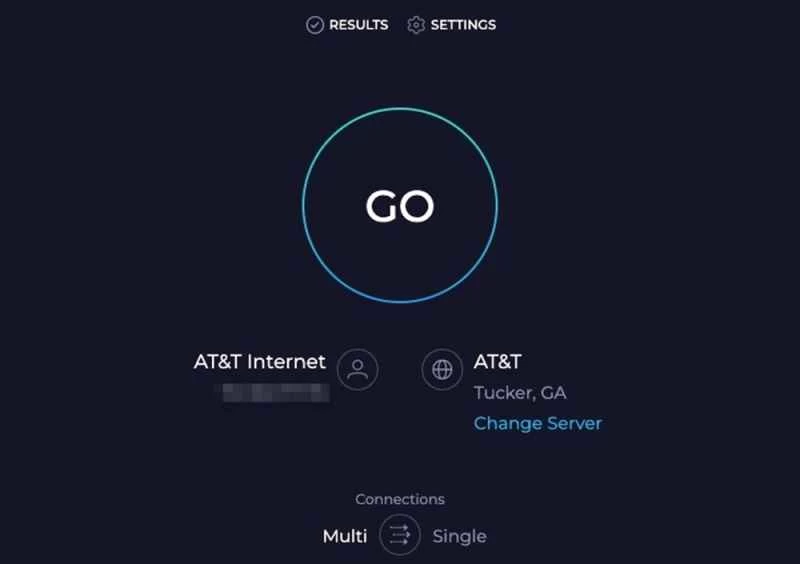This screenshot has width=800, height=564.
Task: Open the Results tab
Action: pos(347,25)
